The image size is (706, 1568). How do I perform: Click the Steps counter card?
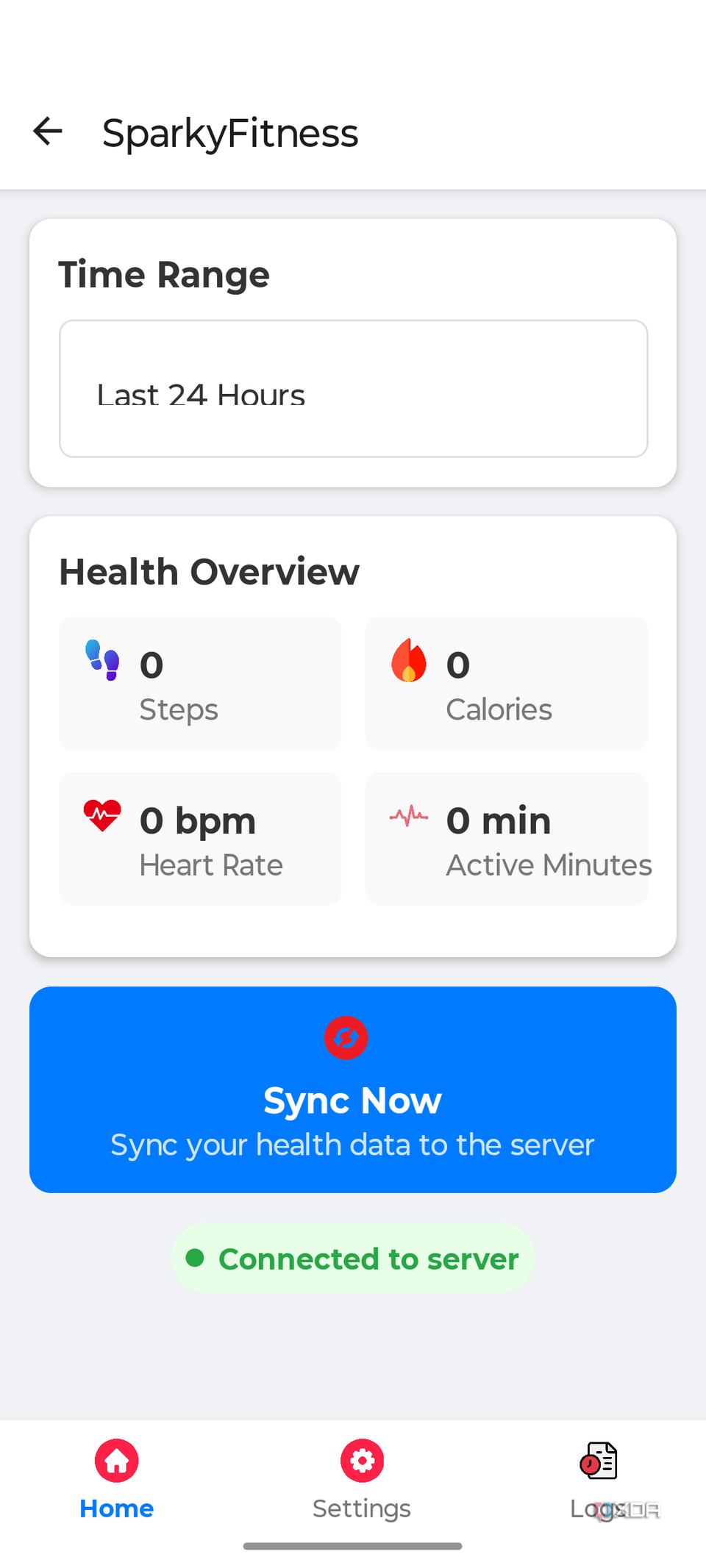[200, 684]
